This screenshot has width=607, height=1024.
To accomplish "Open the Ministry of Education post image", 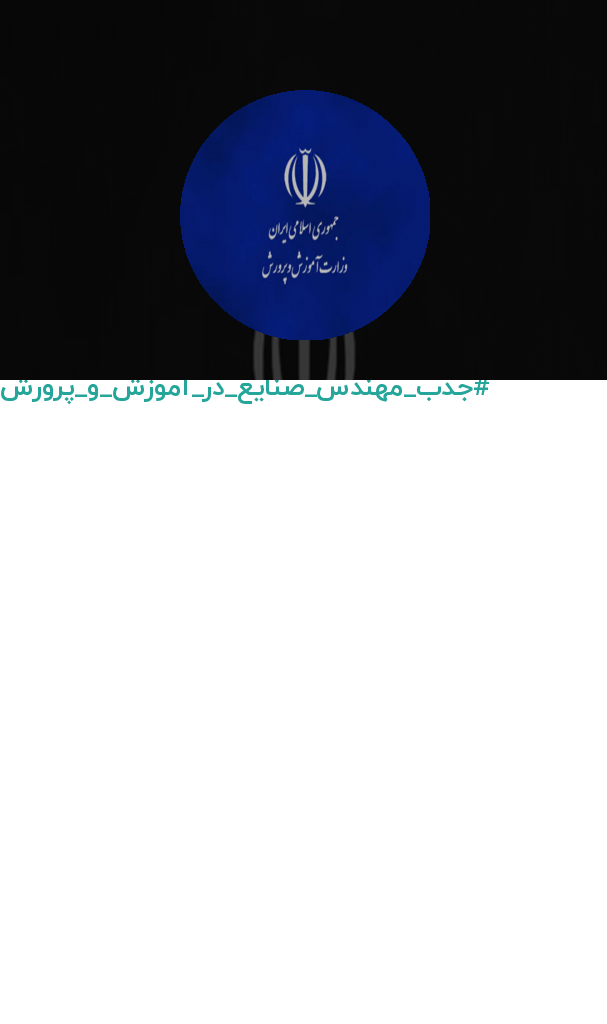I will tap(303, 190).
